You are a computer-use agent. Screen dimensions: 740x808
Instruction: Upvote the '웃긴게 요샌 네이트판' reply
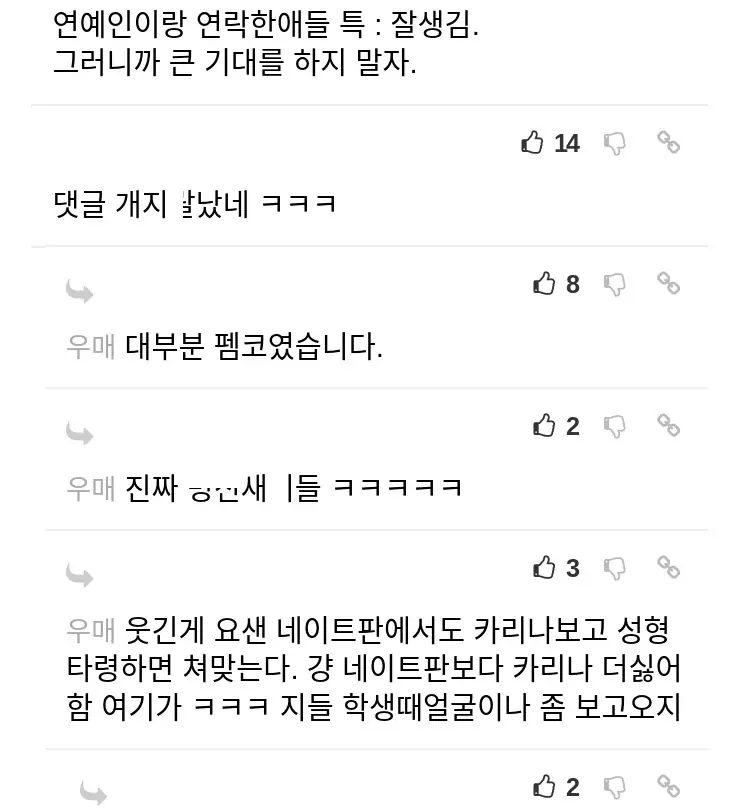(x=544, y=568)
